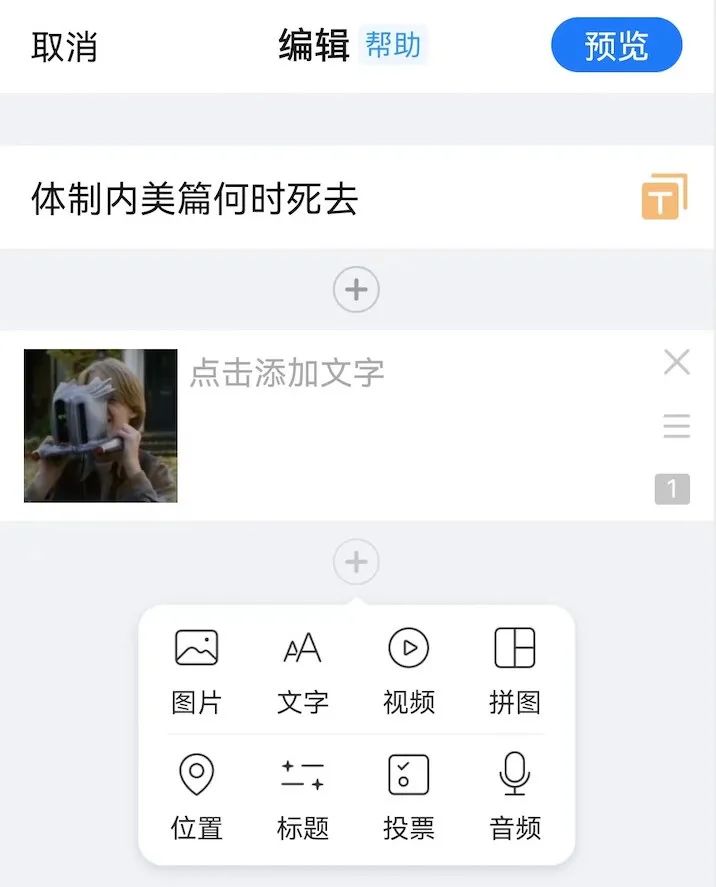This screenshot has width=716, height=887.
Task: Tap the 预览 preview button
Action: (x=616, y=46)
